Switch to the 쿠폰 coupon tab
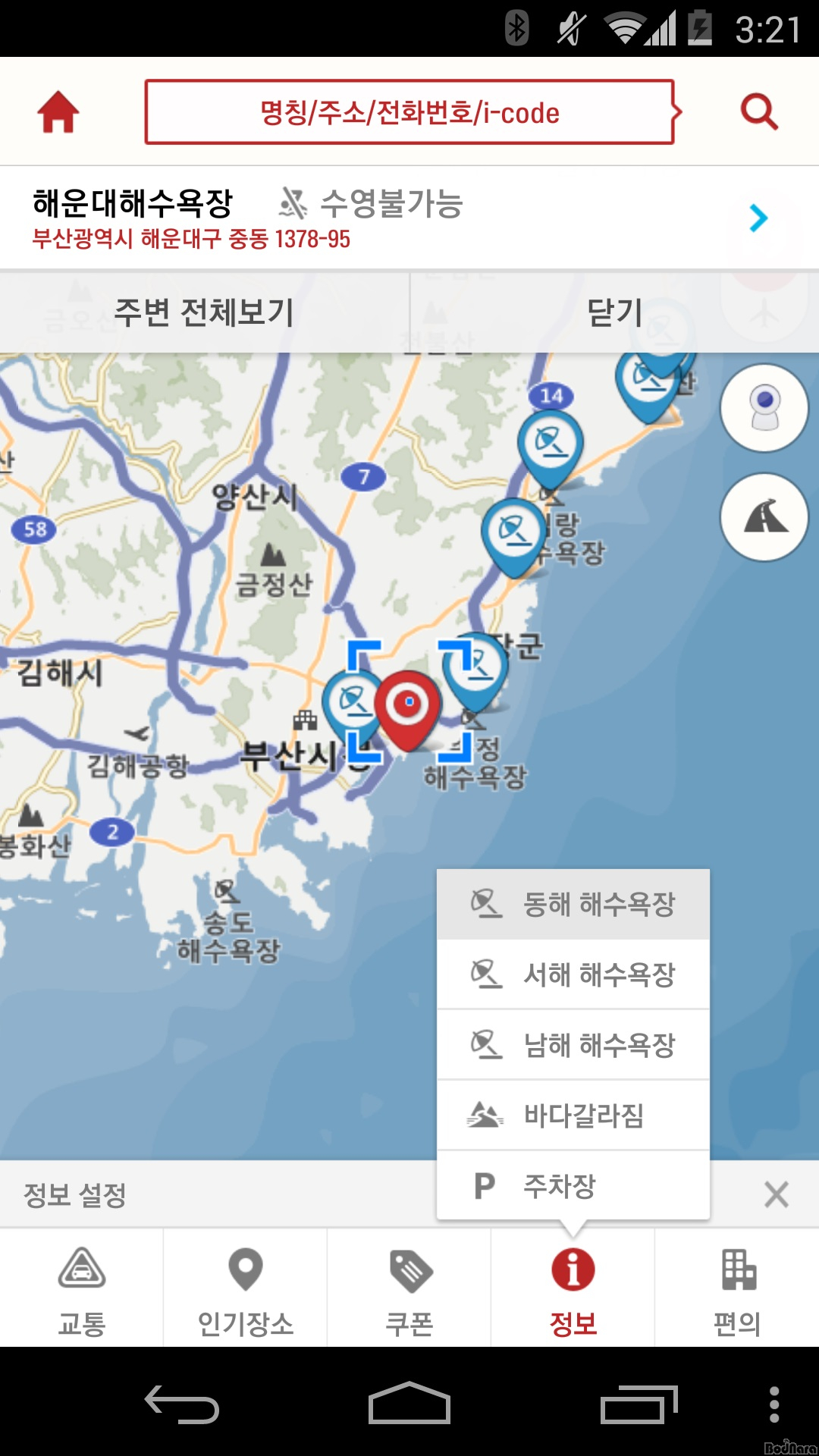Viewport: 819px width, 1456px height. coord(409,1289)
